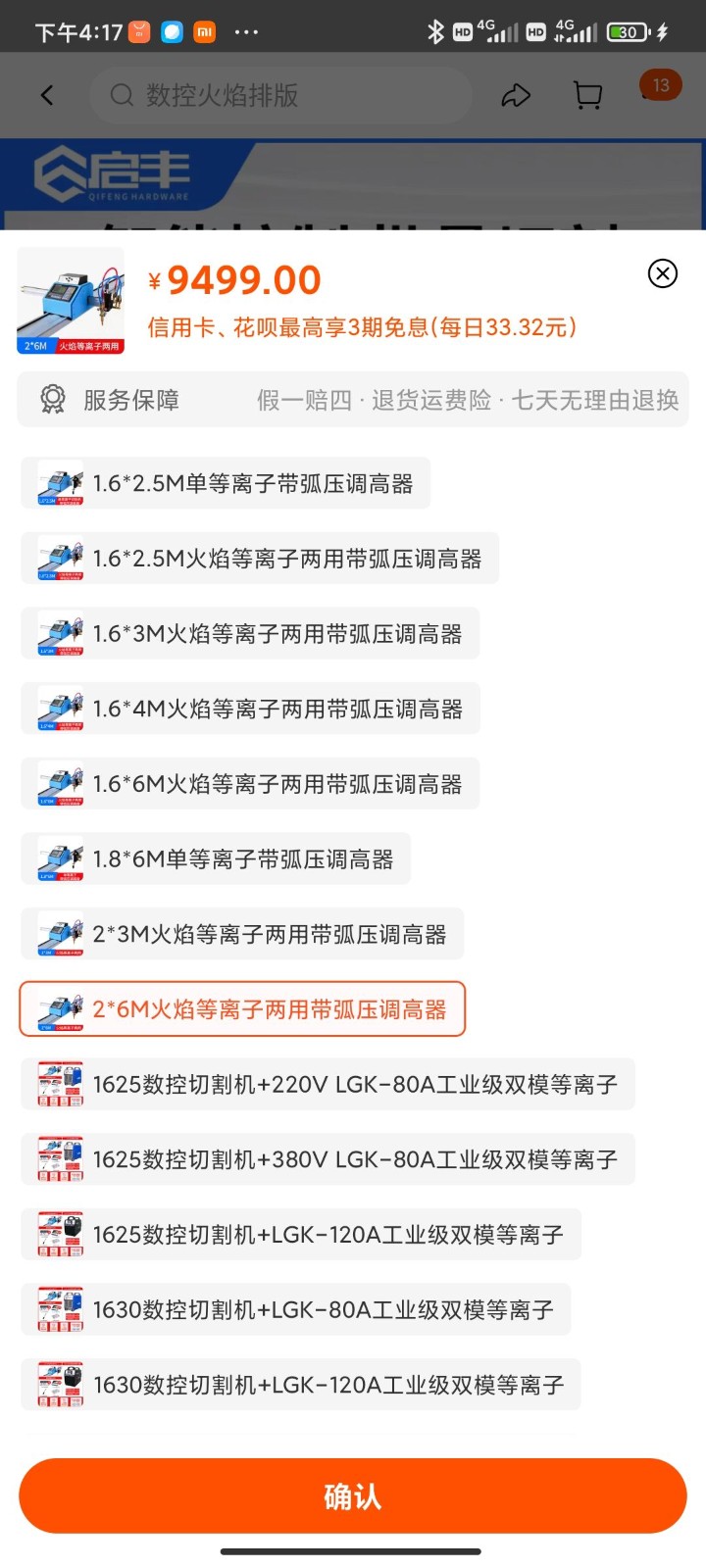This screenshot has height=1568, width=706.
Task: Pick 1630数控切割机+LGK-80A工业级双模等离子
Action: click(296, 1310)
